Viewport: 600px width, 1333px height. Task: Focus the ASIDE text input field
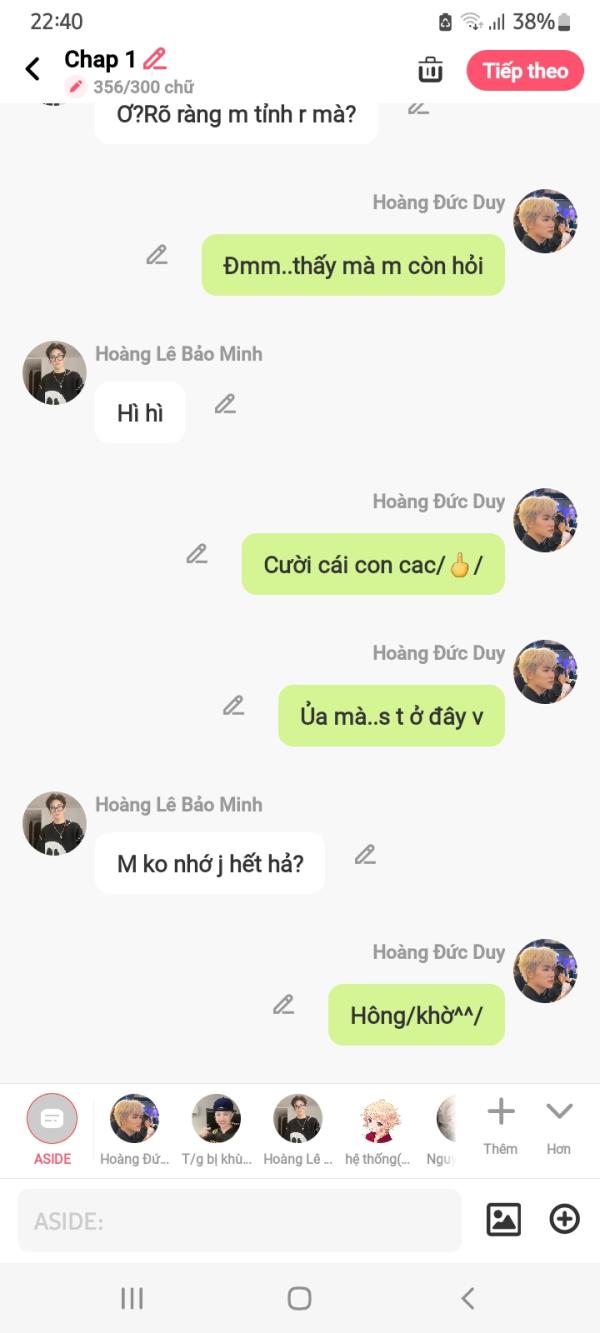point(240,1221)
